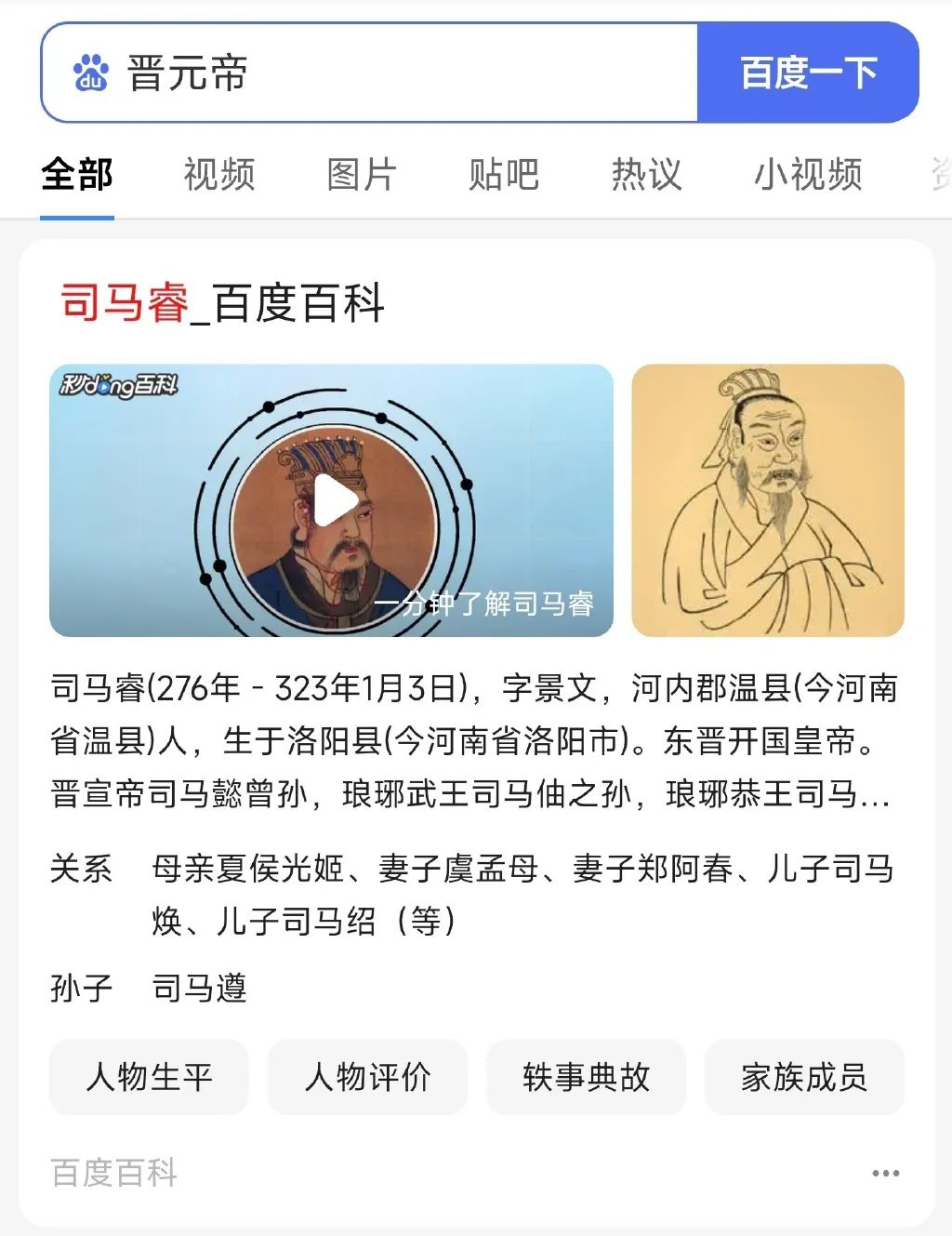Switch to the 视频 tab
952x1236 pixels.
coord(218,175)
